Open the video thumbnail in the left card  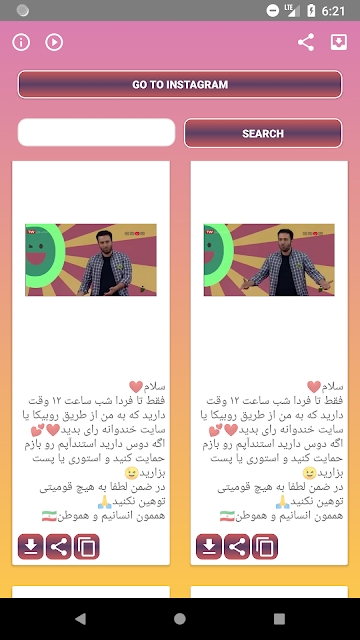point(91,260)
